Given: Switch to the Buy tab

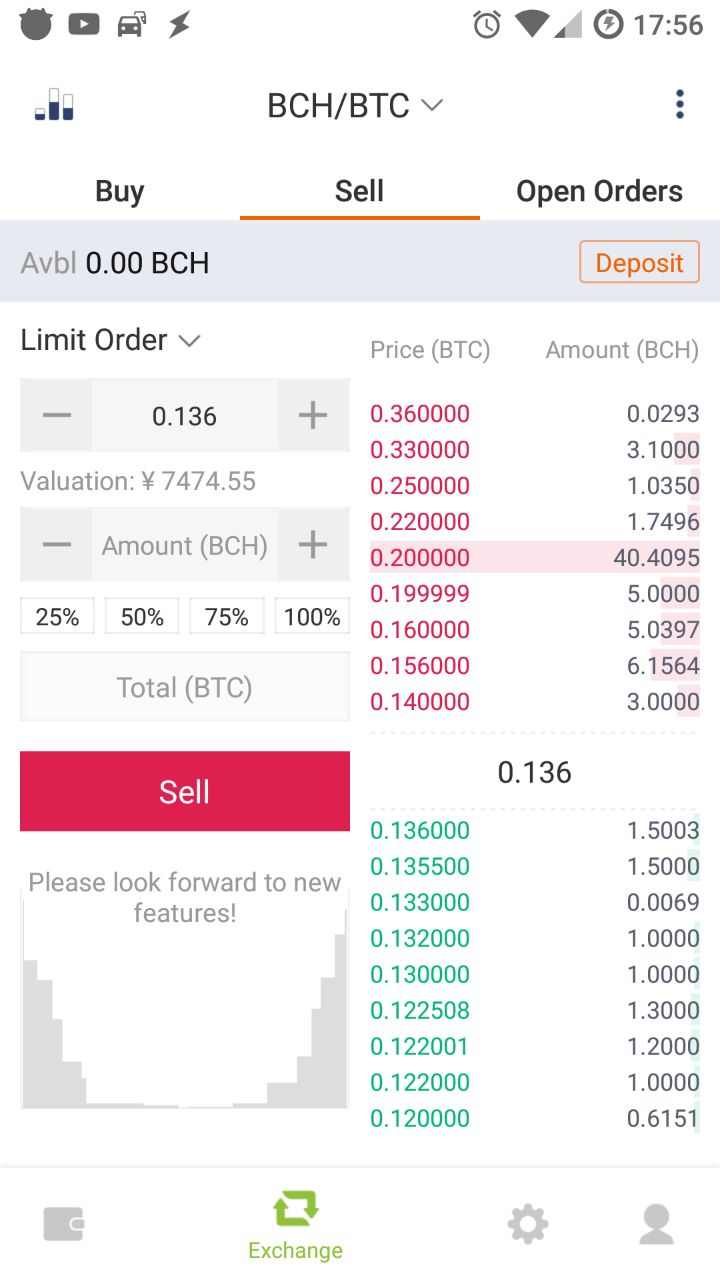Looking at the screenshot, I should [x=120, y=191].
